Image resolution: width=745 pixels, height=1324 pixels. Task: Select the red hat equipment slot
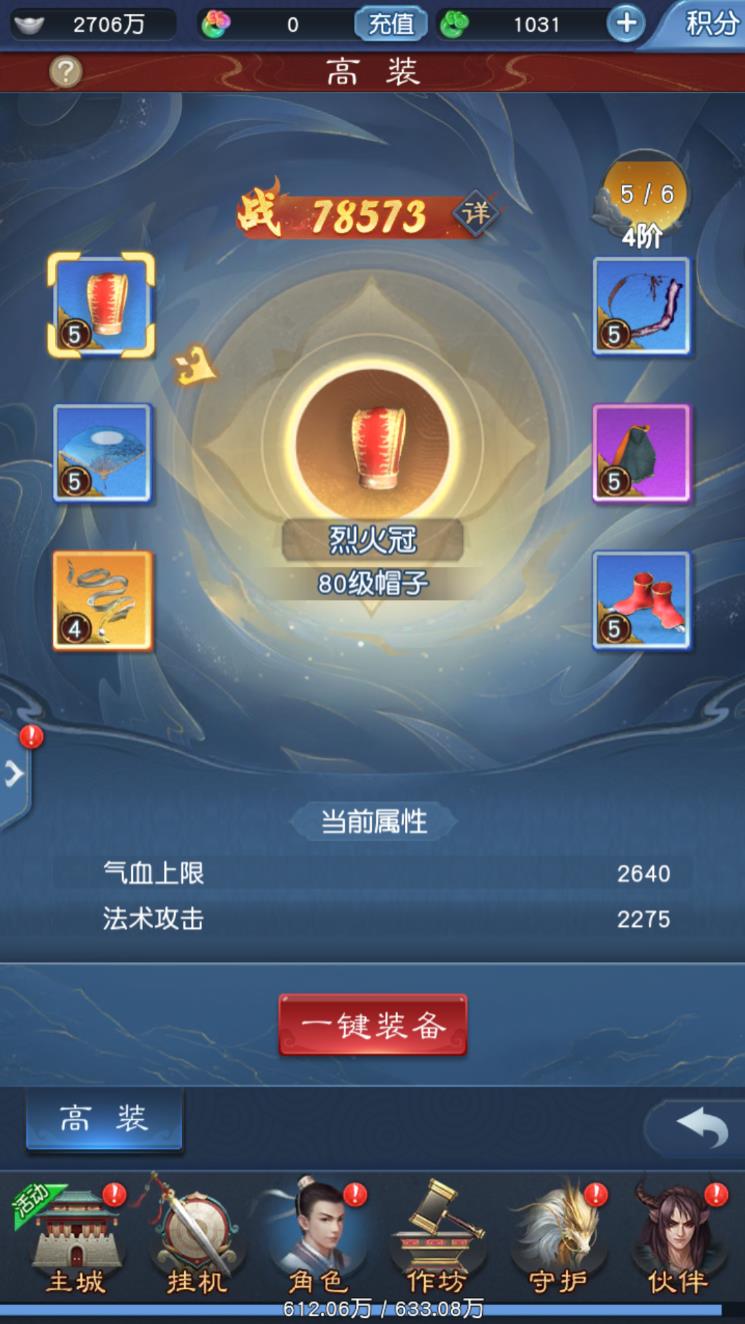[x=101, y=305]
